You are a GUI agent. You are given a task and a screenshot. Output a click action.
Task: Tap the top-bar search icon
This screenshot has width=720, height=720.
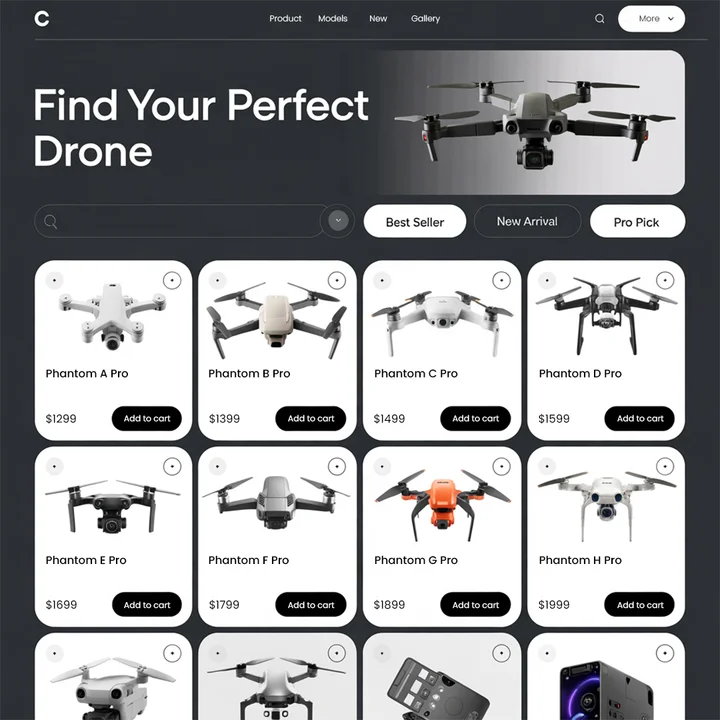pos(600,19)
